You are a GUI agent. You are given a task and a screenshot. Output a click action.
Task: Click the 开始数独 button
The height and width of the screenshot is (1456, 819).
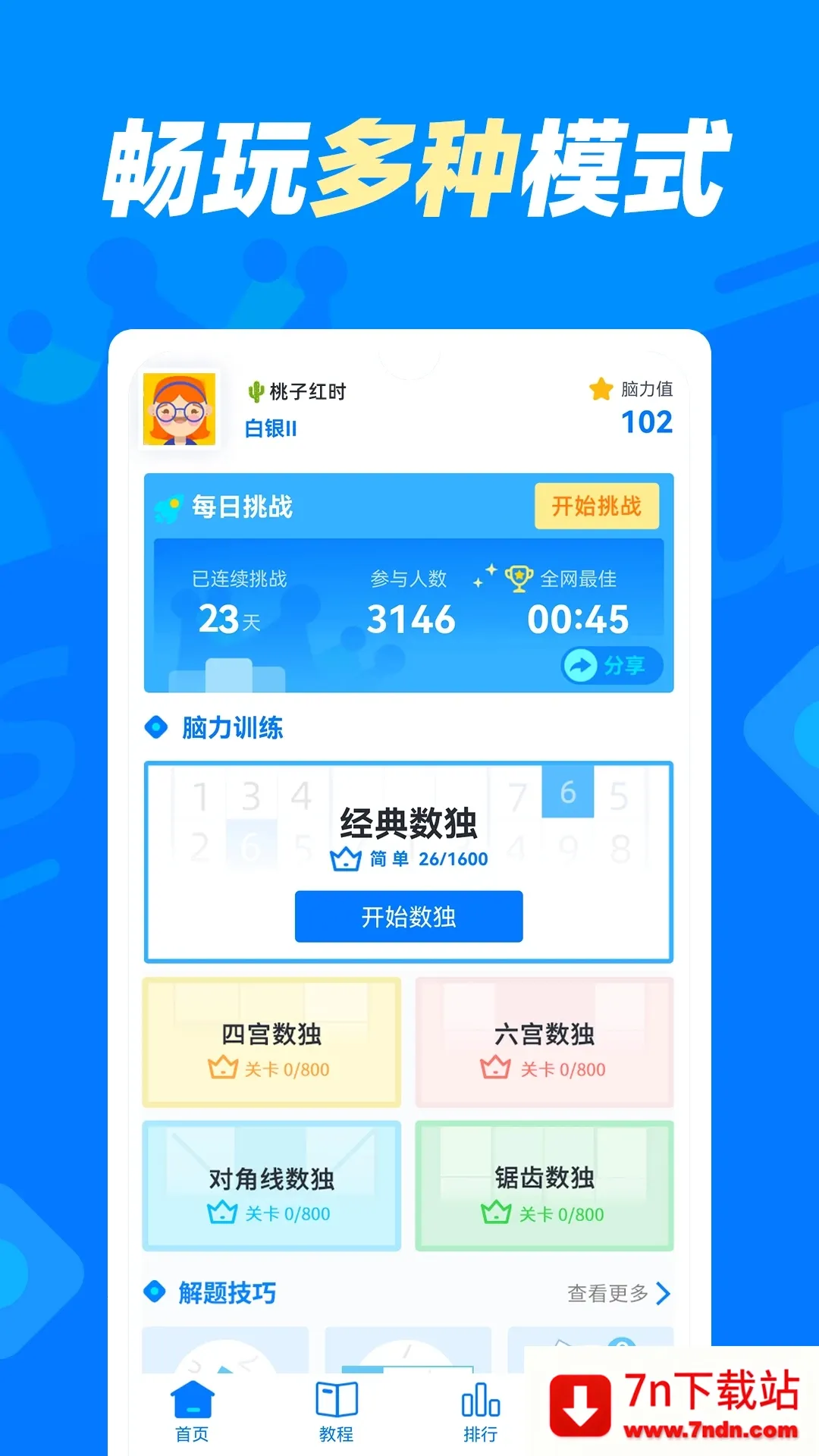point(408,917)
